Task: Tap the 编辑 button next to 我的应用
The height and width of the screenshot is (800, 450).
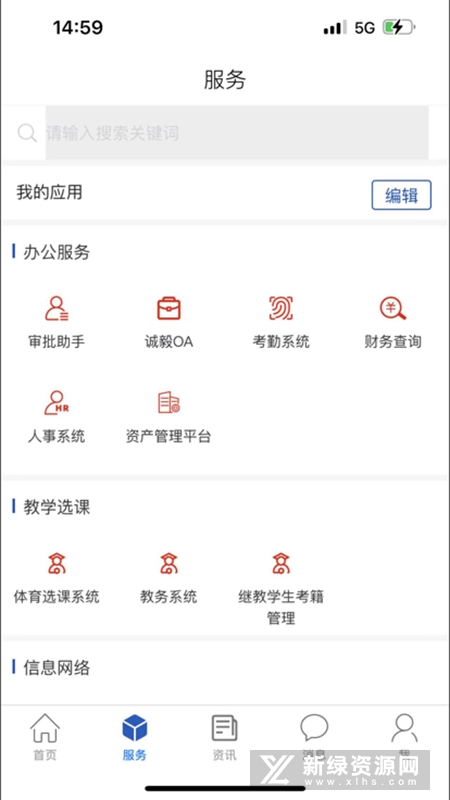Action: pos(401,195)
